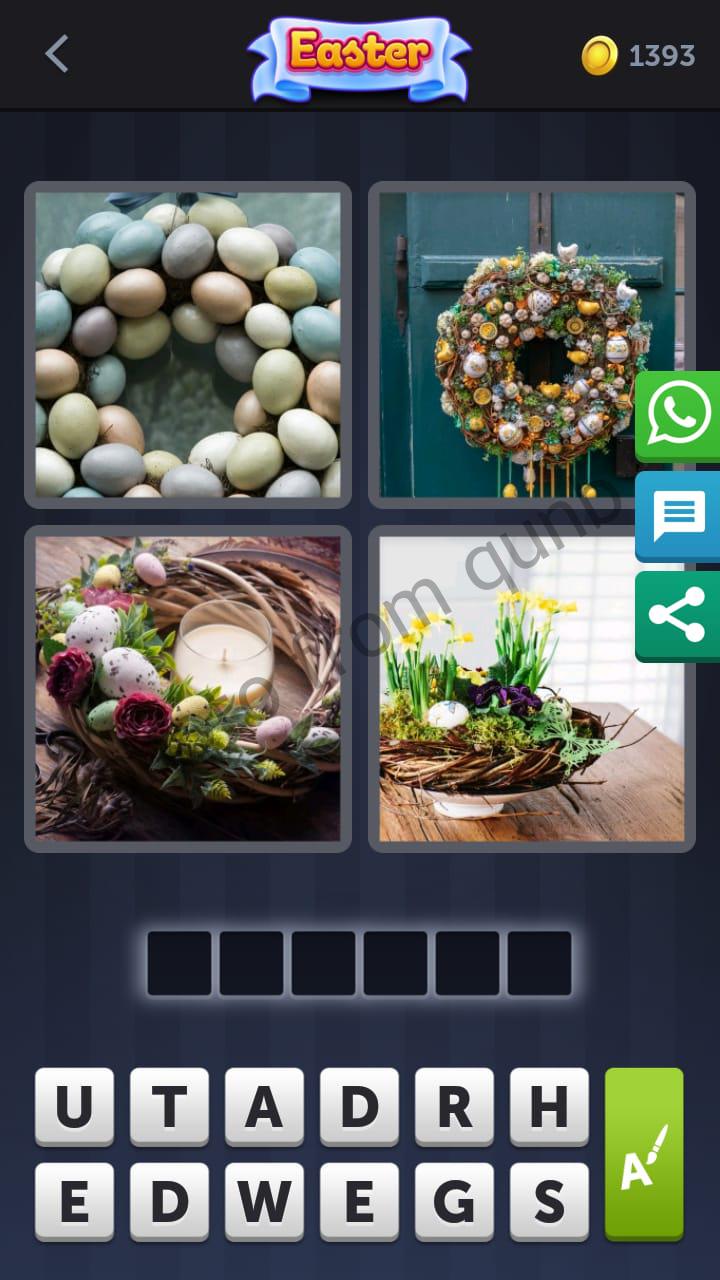Image resolution: width=720 pixels, height=1280 pixels.
Task: Enlarge the door wreath picture
Action: [532, 345]
